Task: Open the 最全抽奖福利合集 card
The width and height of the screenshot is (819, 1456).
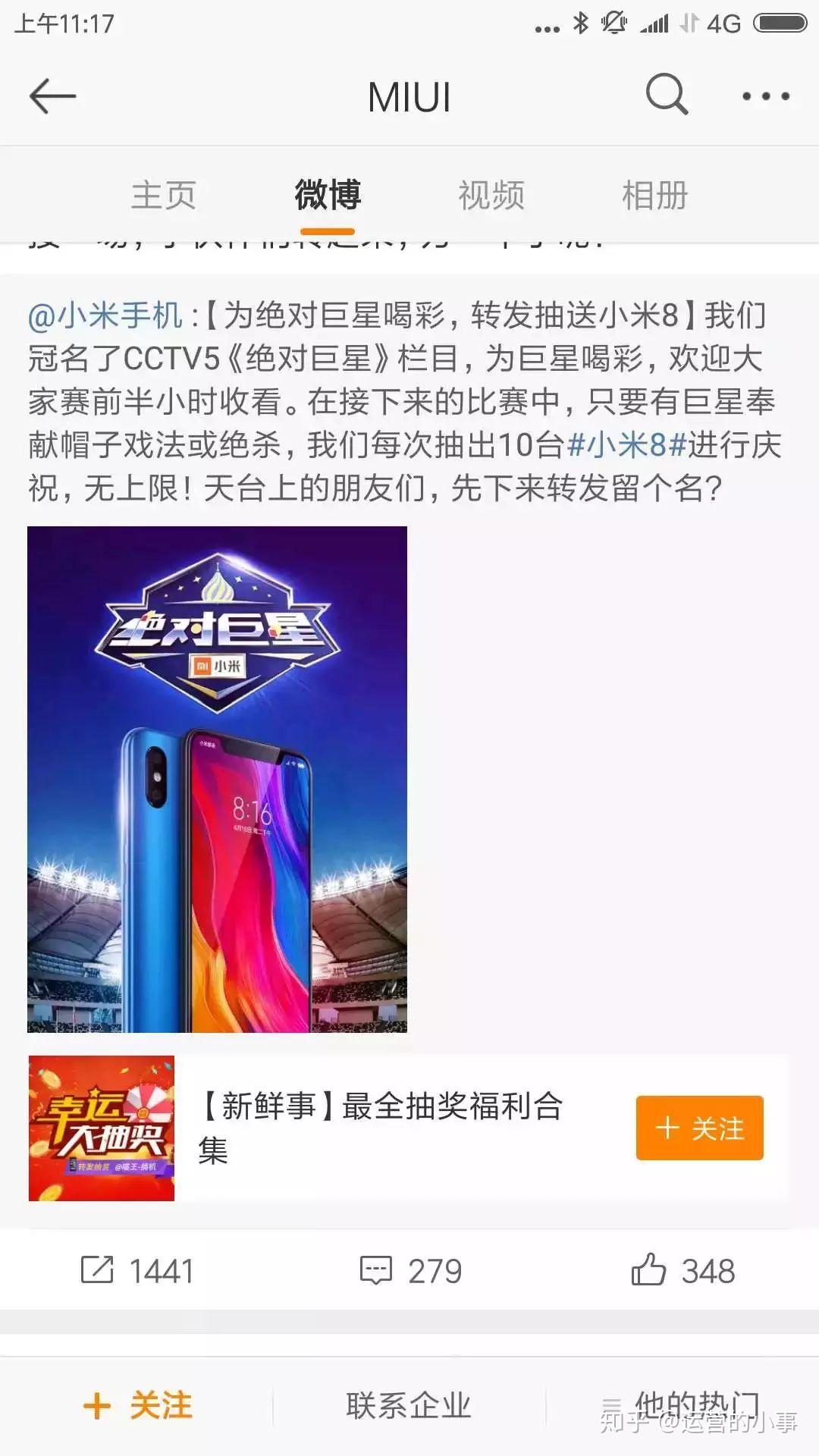Action: pos(379,1128)
